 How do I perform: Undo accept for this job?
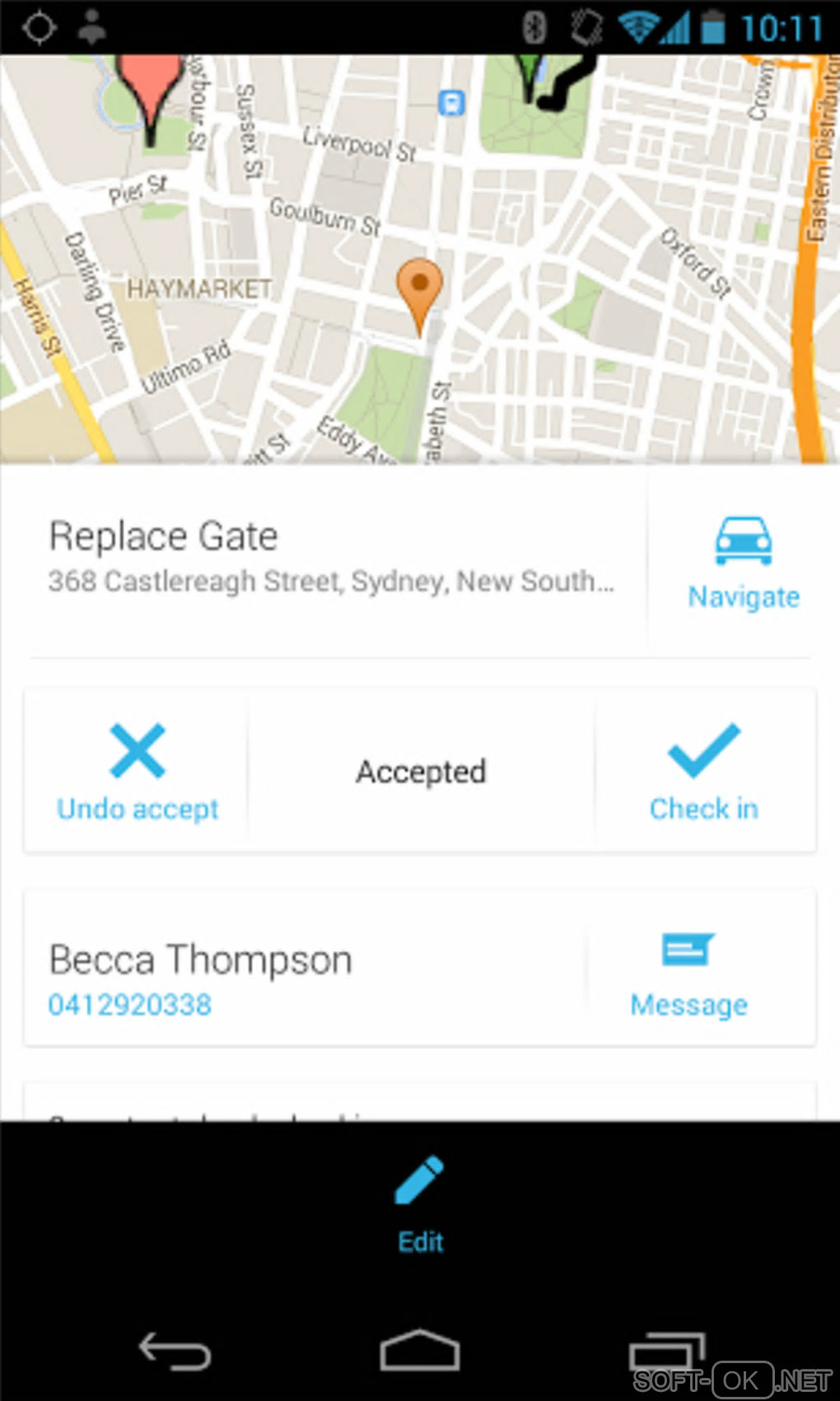coord(137,772)
